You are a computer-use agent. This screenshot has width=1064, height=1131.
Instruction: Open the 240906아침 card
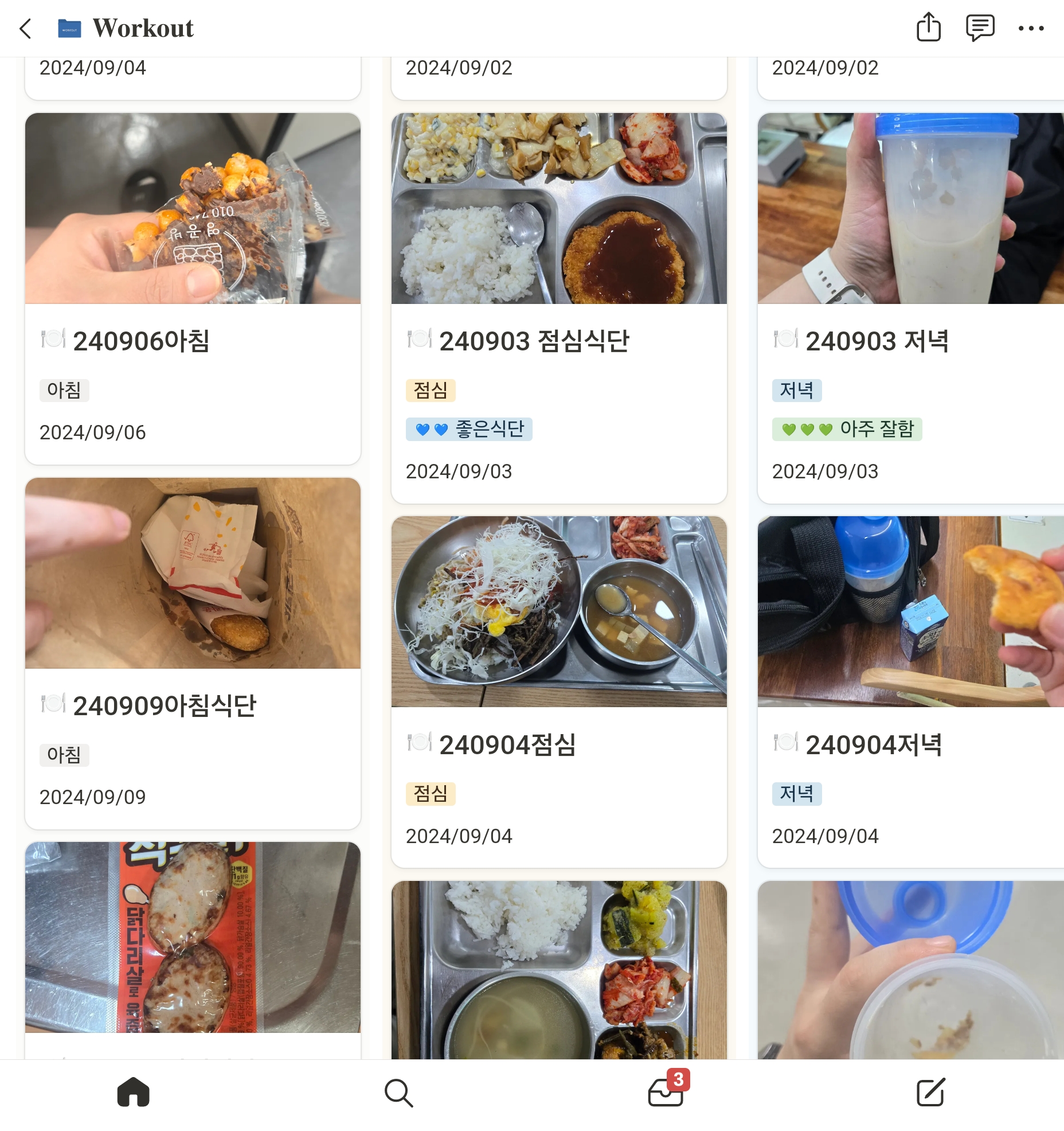(141, 341)
